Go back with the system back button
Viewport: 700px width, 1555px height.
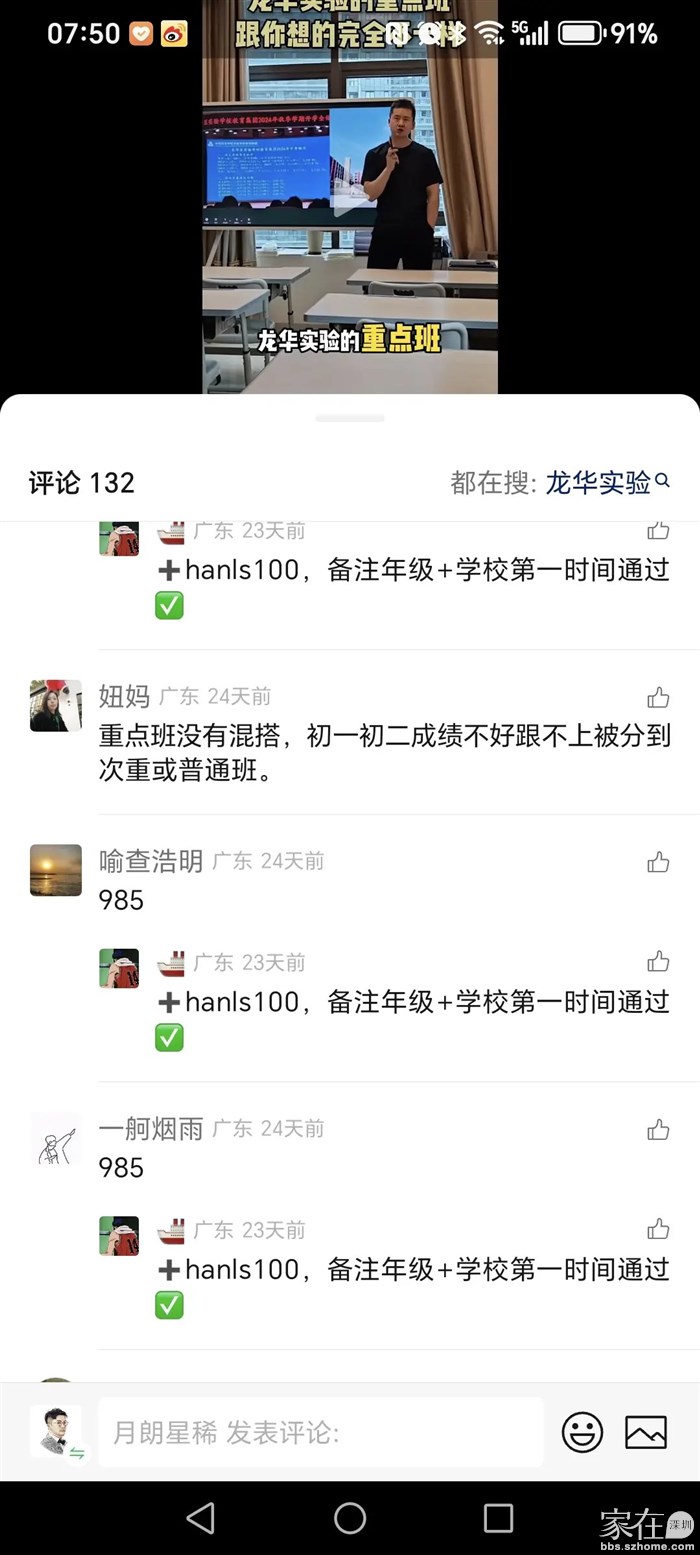click(201, 1518)
